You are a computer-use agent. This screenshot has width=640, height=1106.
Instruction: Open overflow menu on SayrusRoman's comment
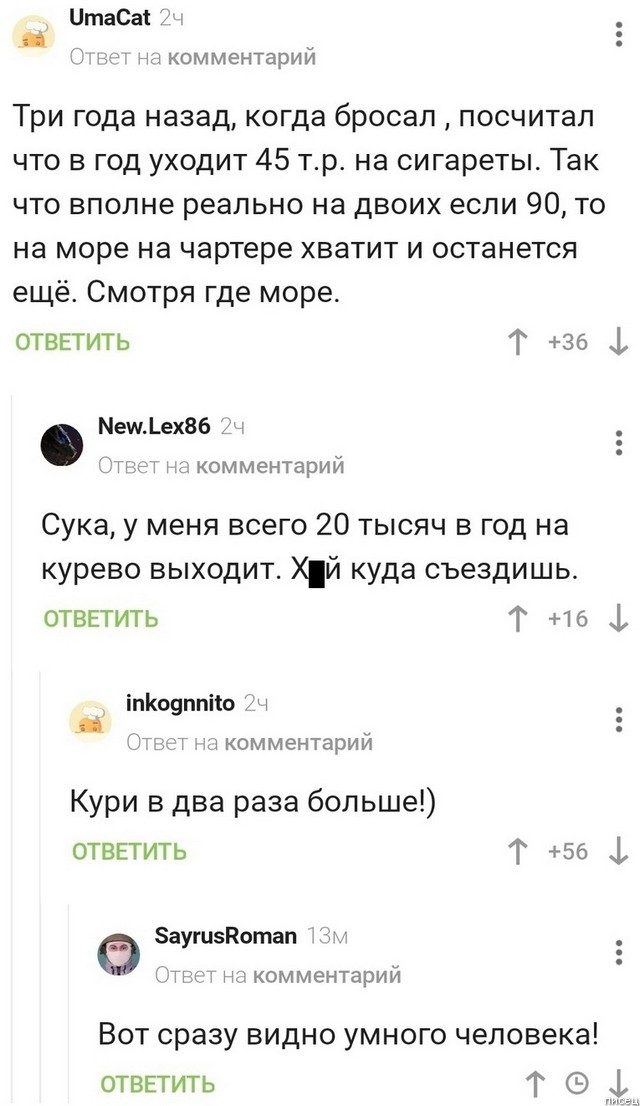click(619, 951)
